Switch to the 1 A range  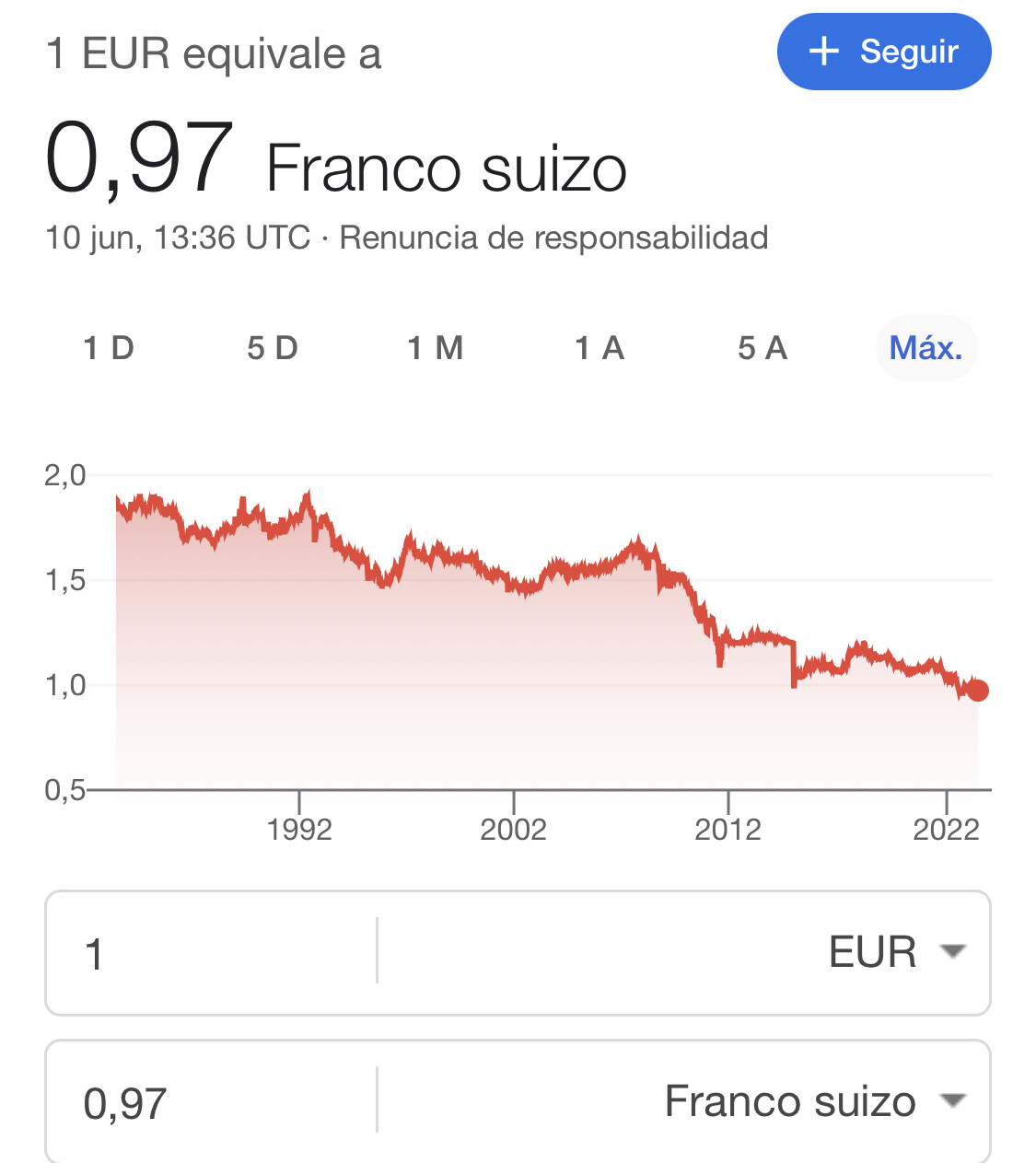point(599,348)
